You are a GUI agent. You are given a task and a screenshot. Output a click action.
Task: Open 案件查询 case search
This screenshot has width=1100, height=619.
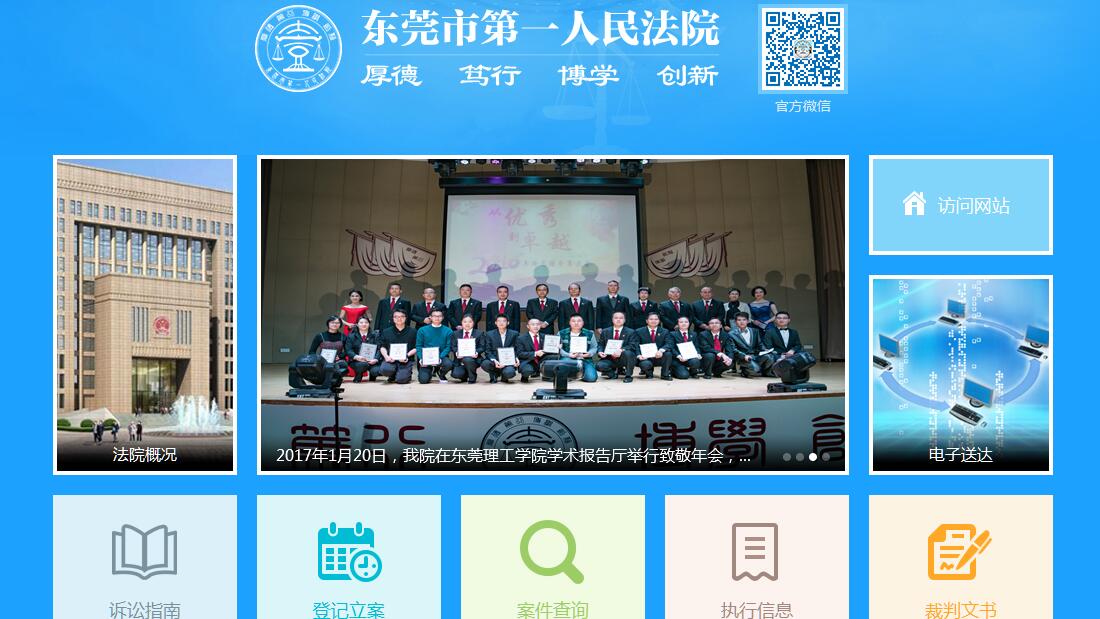click(x=553, y=560)
